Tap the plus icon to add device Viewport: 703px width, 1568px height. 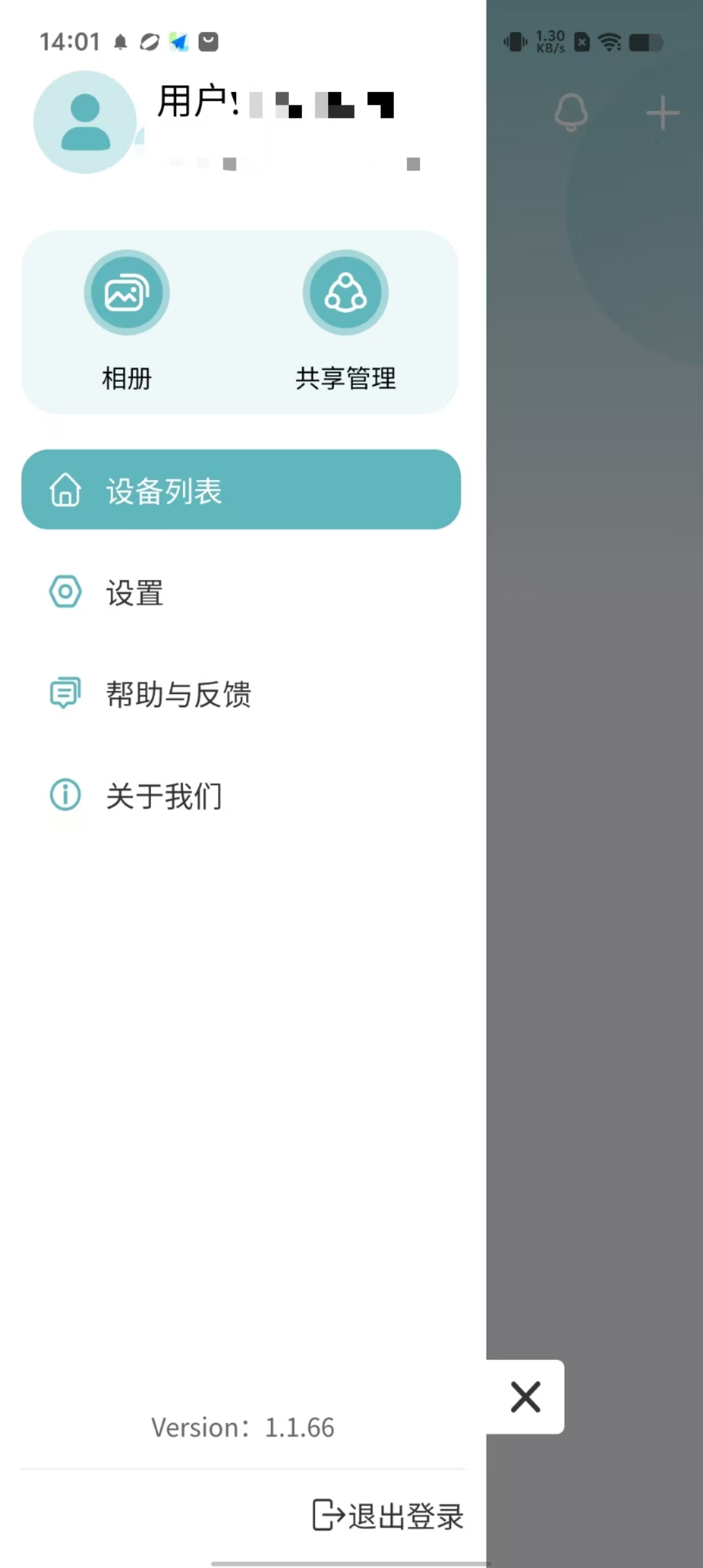(x=663, y=113)
